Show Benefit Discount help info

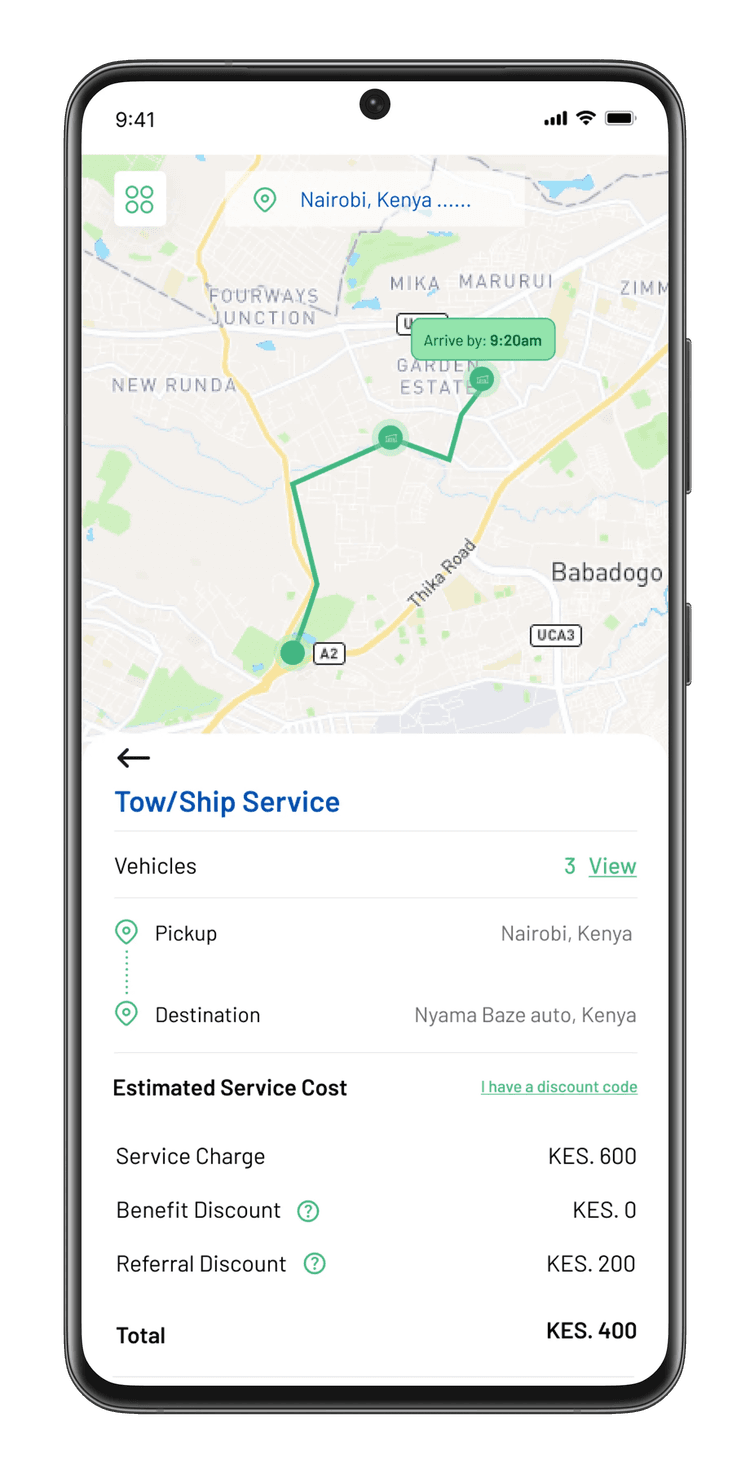(308, 1211)
